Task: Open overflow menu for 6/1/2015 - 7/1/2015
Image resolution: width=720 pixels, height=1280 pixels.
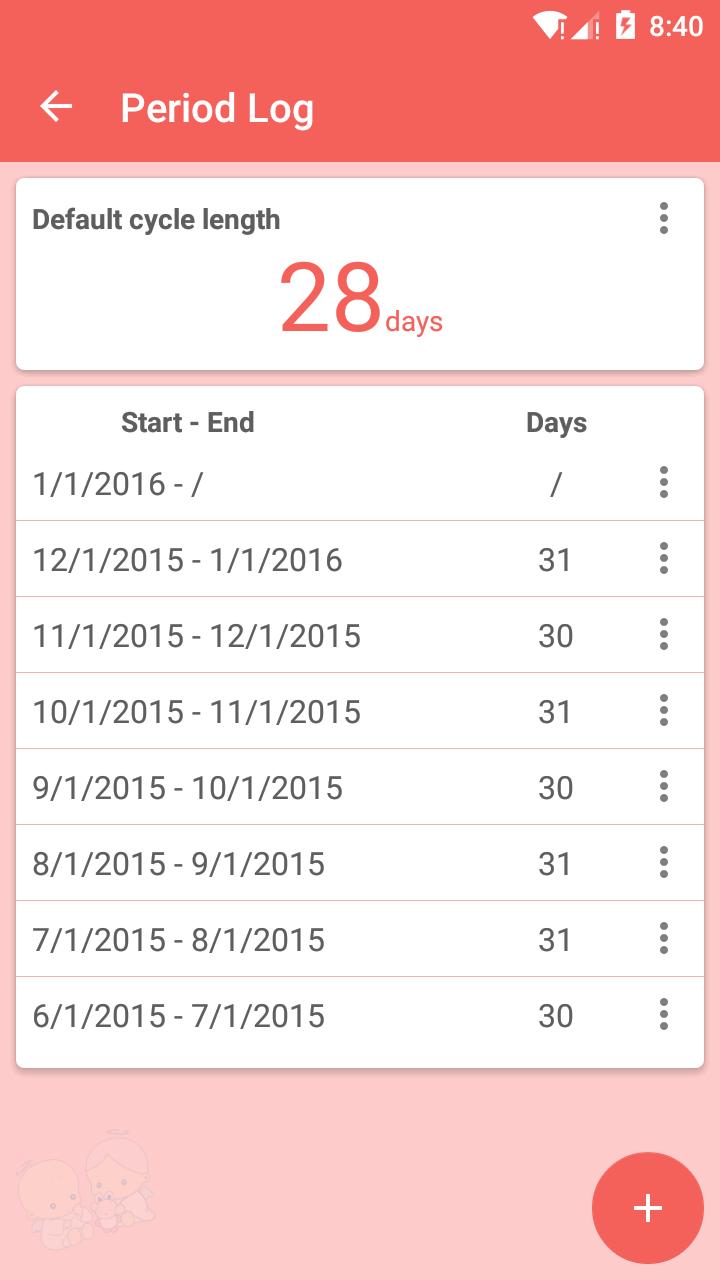Action: tap(663, 1015)
